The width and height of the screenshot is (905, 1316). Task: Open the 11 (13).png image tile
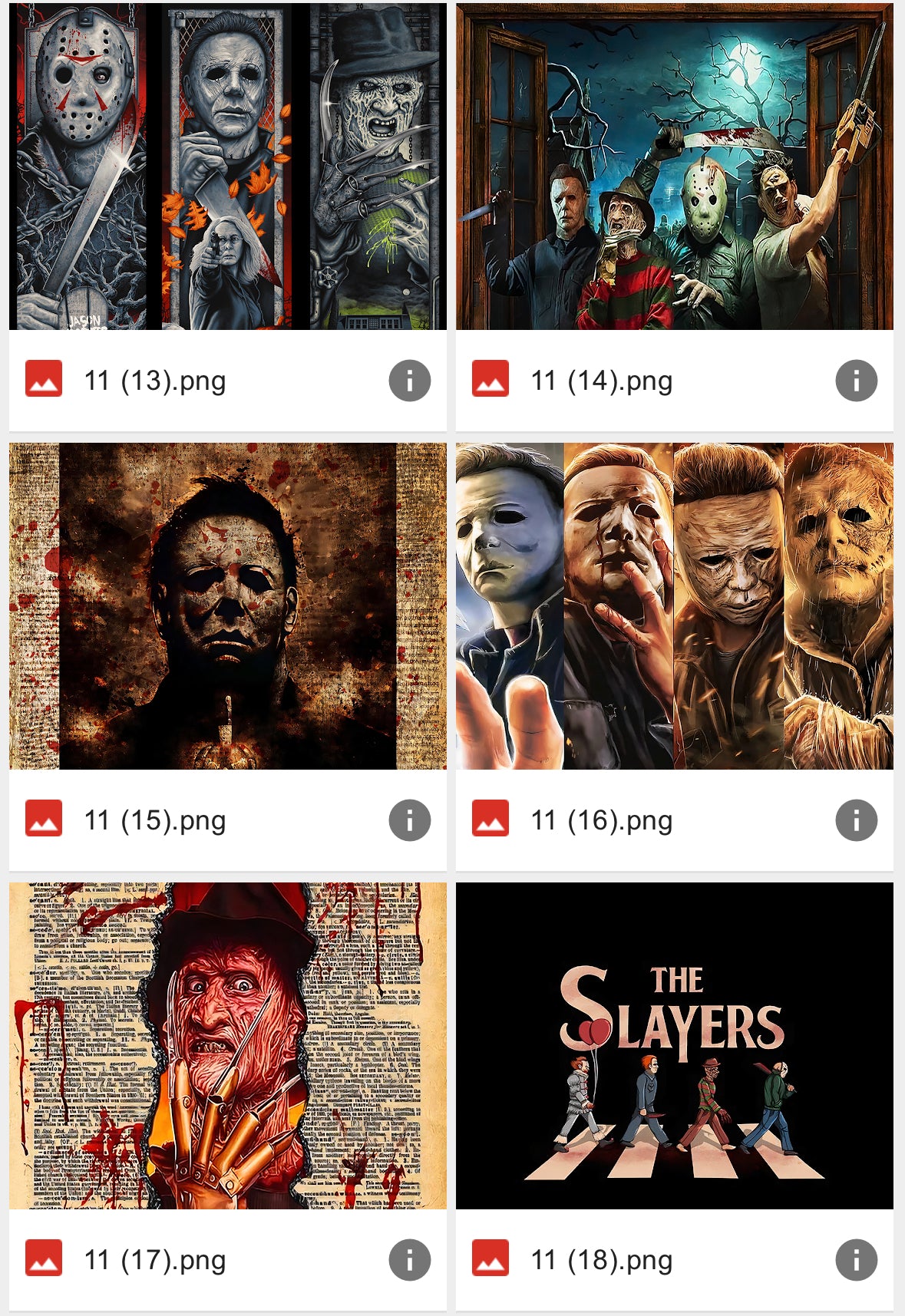tap(227, 167)
